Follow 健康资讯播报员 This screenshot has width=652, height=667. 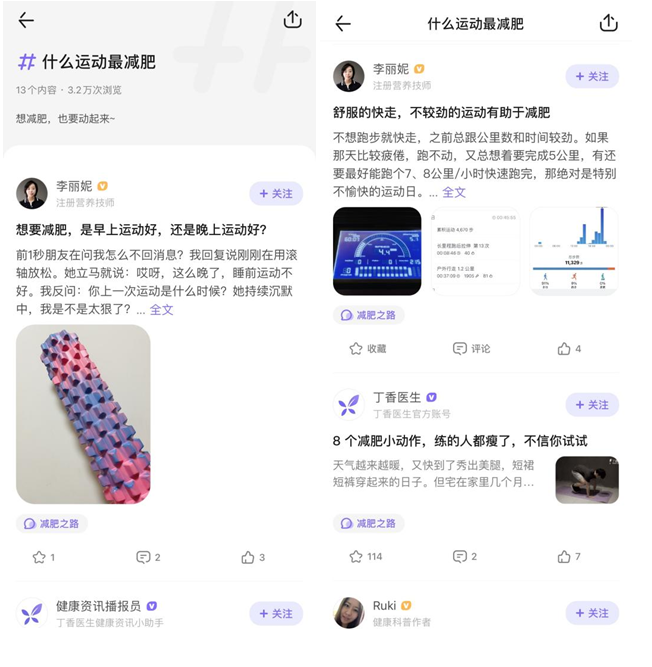[x=275, y=613]
